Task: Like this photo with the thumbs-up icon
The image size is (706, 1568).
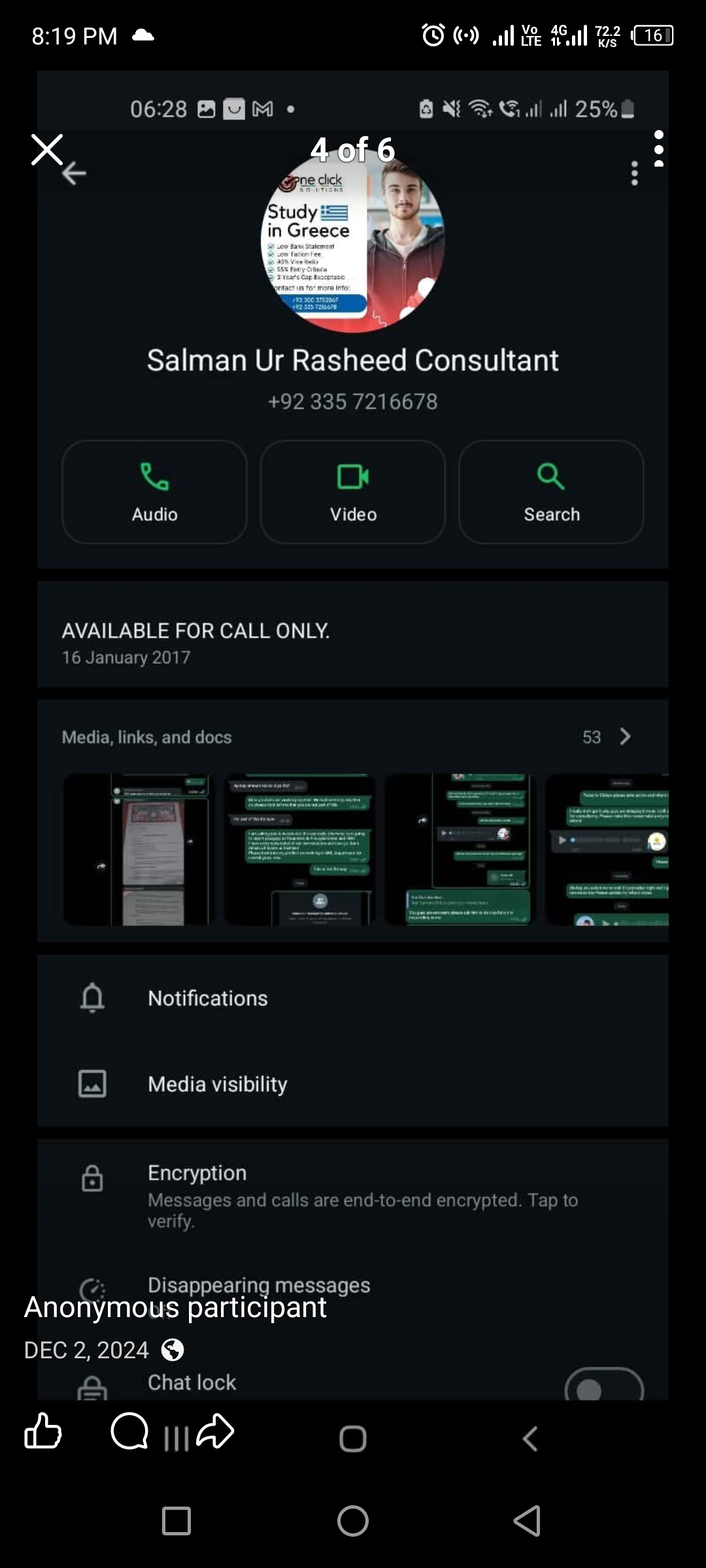Action: pyautogui.click(x=43, y=1431)
